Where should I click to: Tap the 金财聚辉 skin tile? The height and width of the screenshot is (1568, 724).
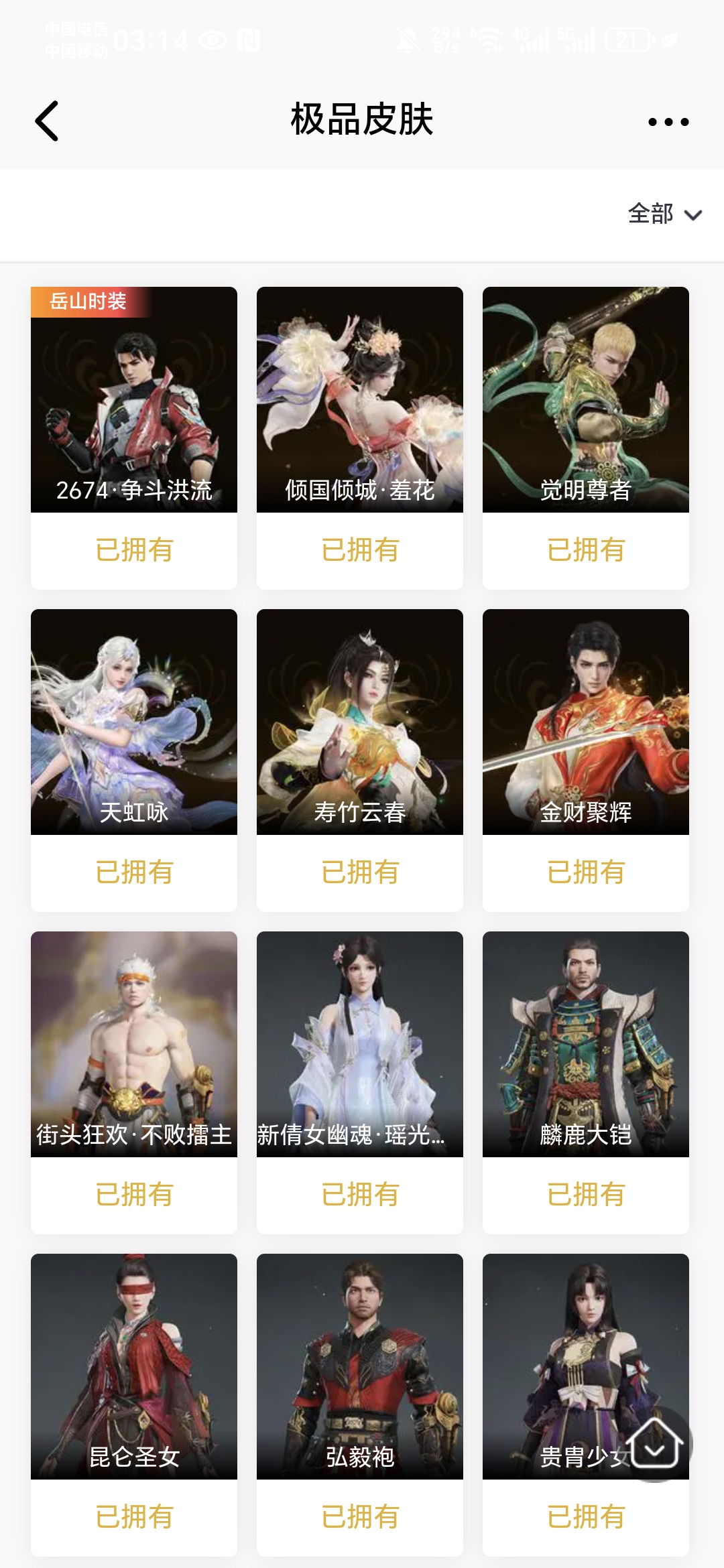tap(586, 761)
